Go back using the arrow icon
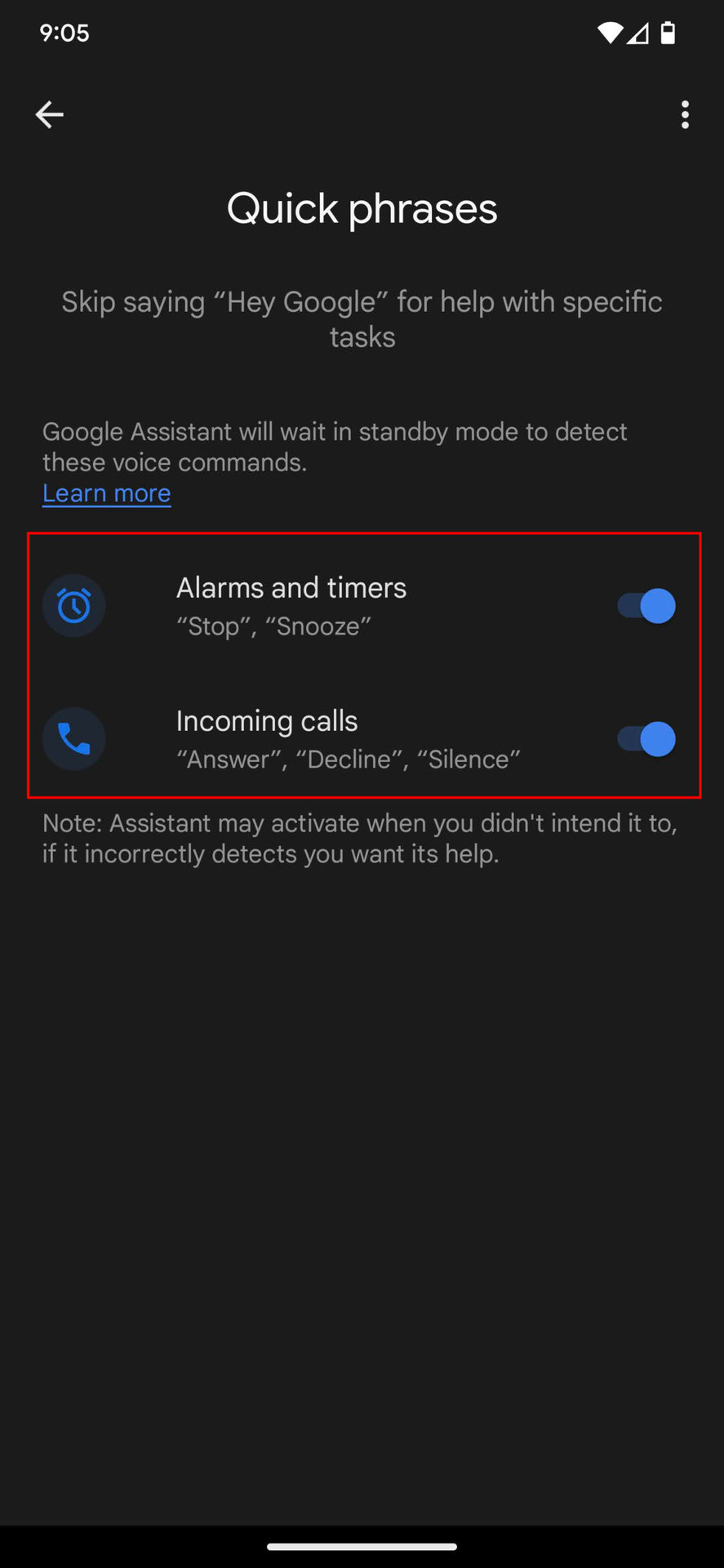This screenshot has width=724, height=1568. [49, 114]
